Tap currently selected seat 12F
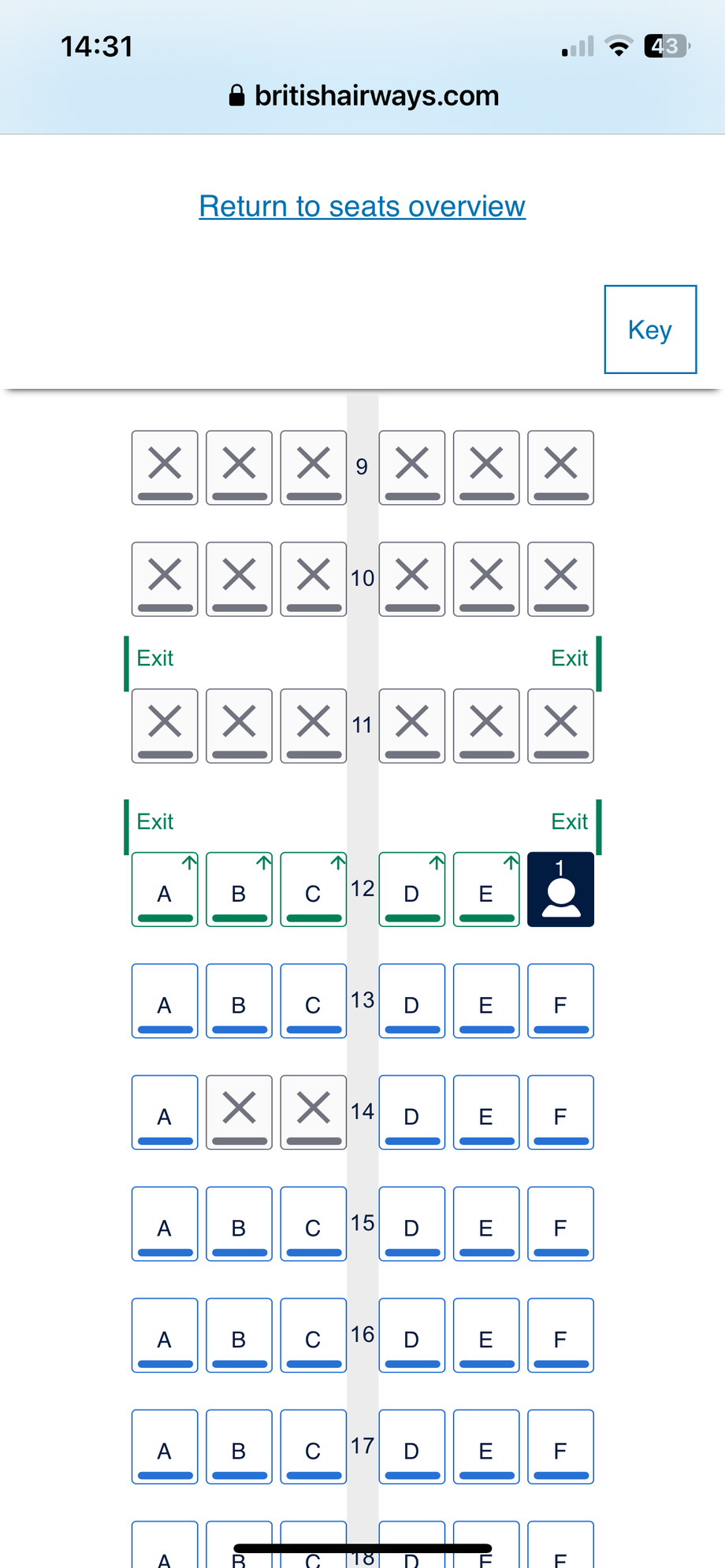The height and width of the screenshot is (1568, 725). tap(560, 889)
